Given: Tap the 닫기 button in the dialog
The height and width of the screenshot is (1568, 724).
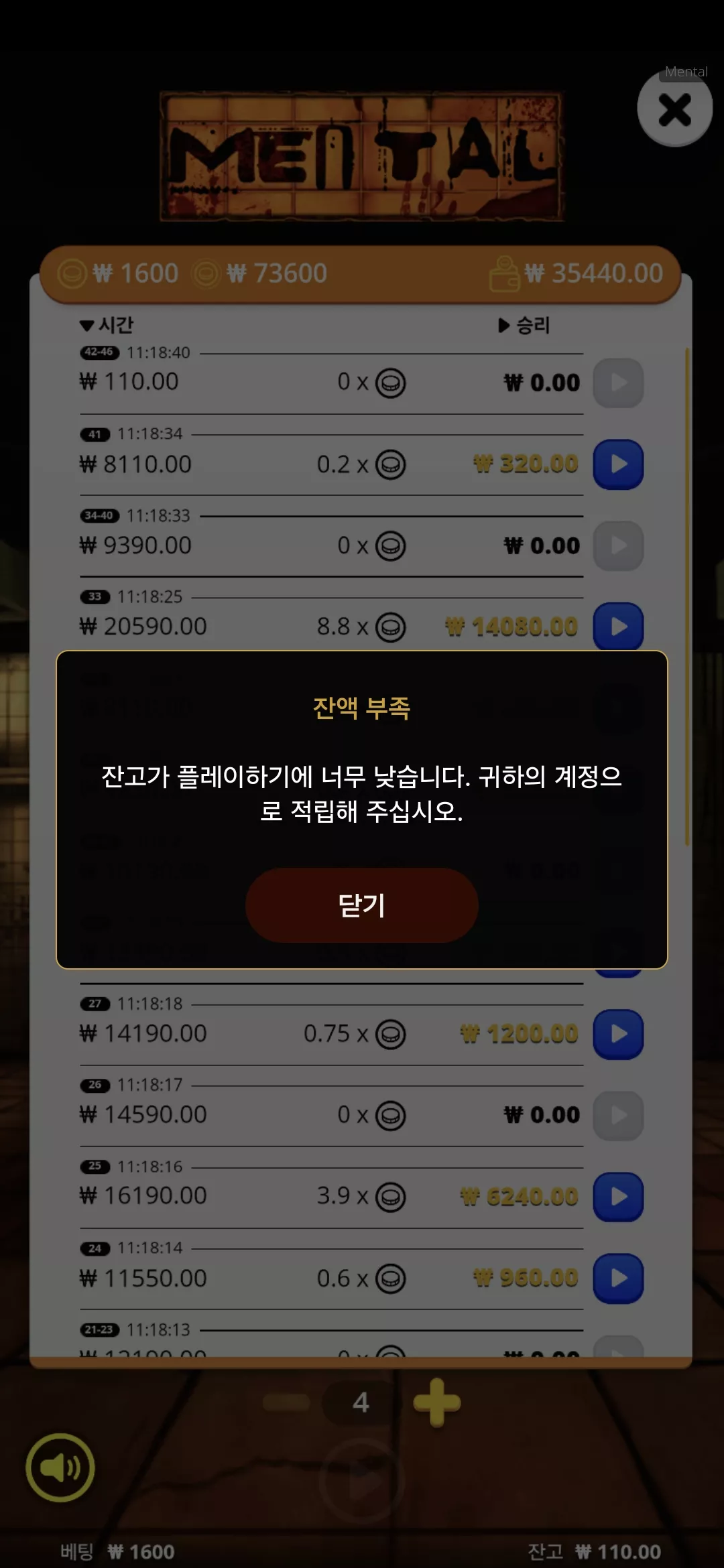Looking at the screenshot, I should (x=362, y=905).
